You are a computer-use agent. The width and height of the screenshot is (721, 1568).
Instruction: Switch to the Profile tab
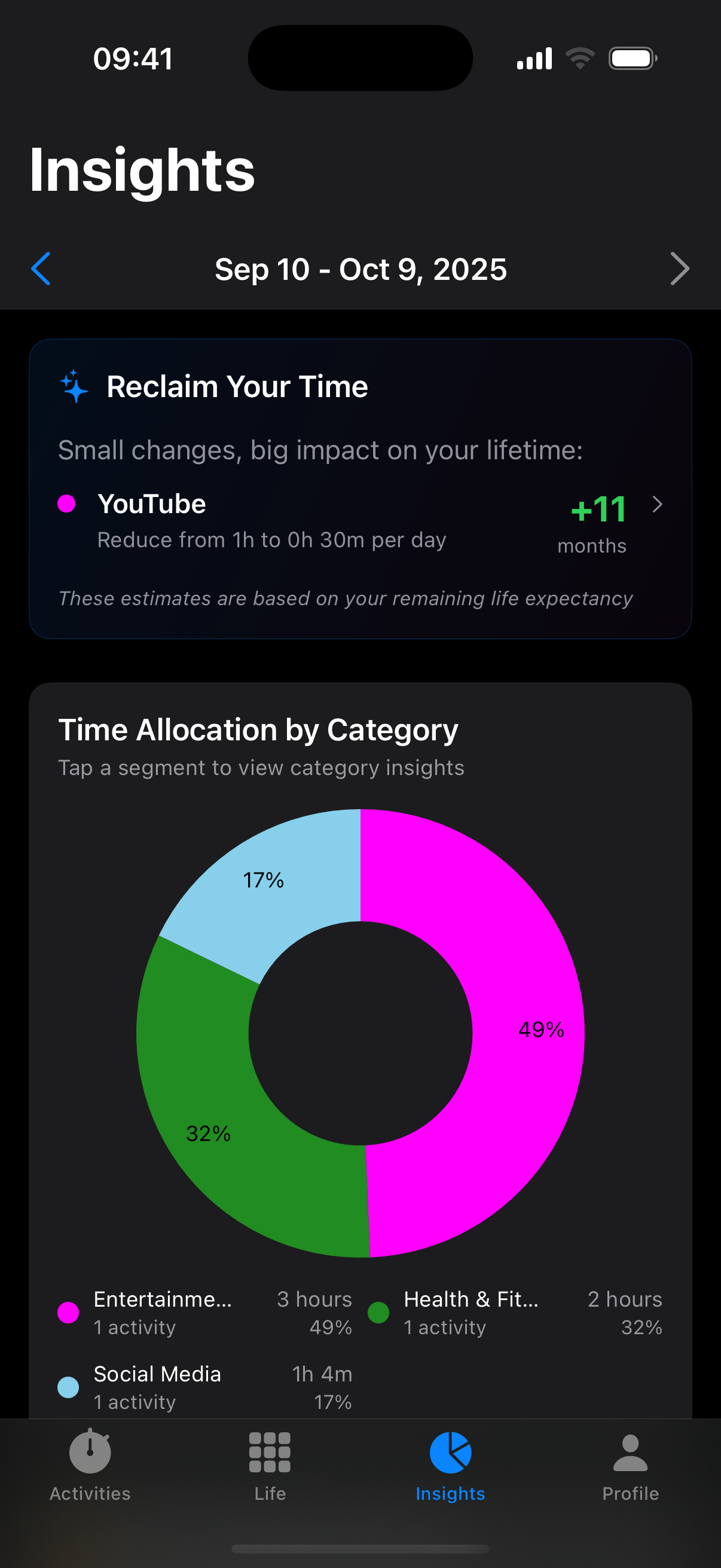(630, 1473)
